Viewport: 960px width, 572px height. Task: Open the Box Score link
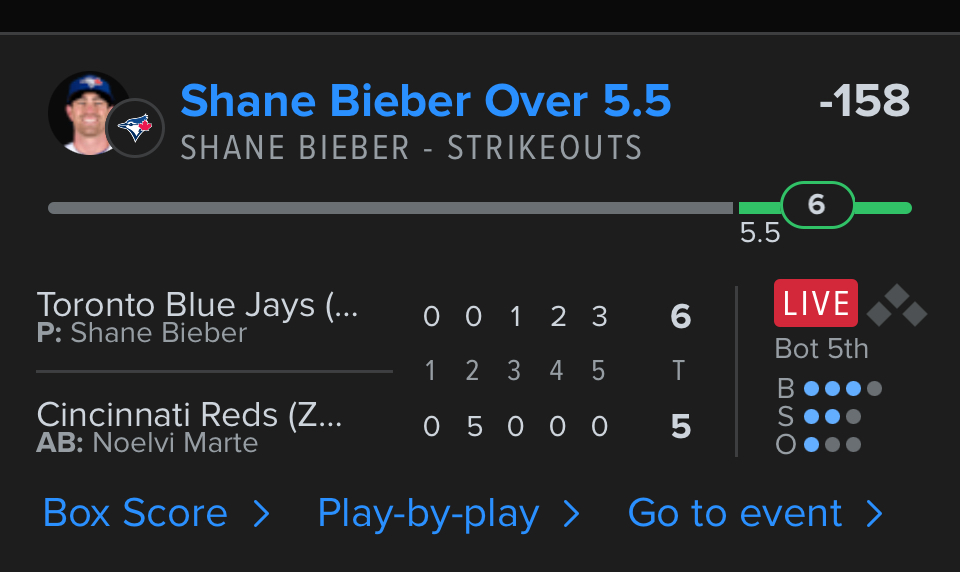click(155, 514)
